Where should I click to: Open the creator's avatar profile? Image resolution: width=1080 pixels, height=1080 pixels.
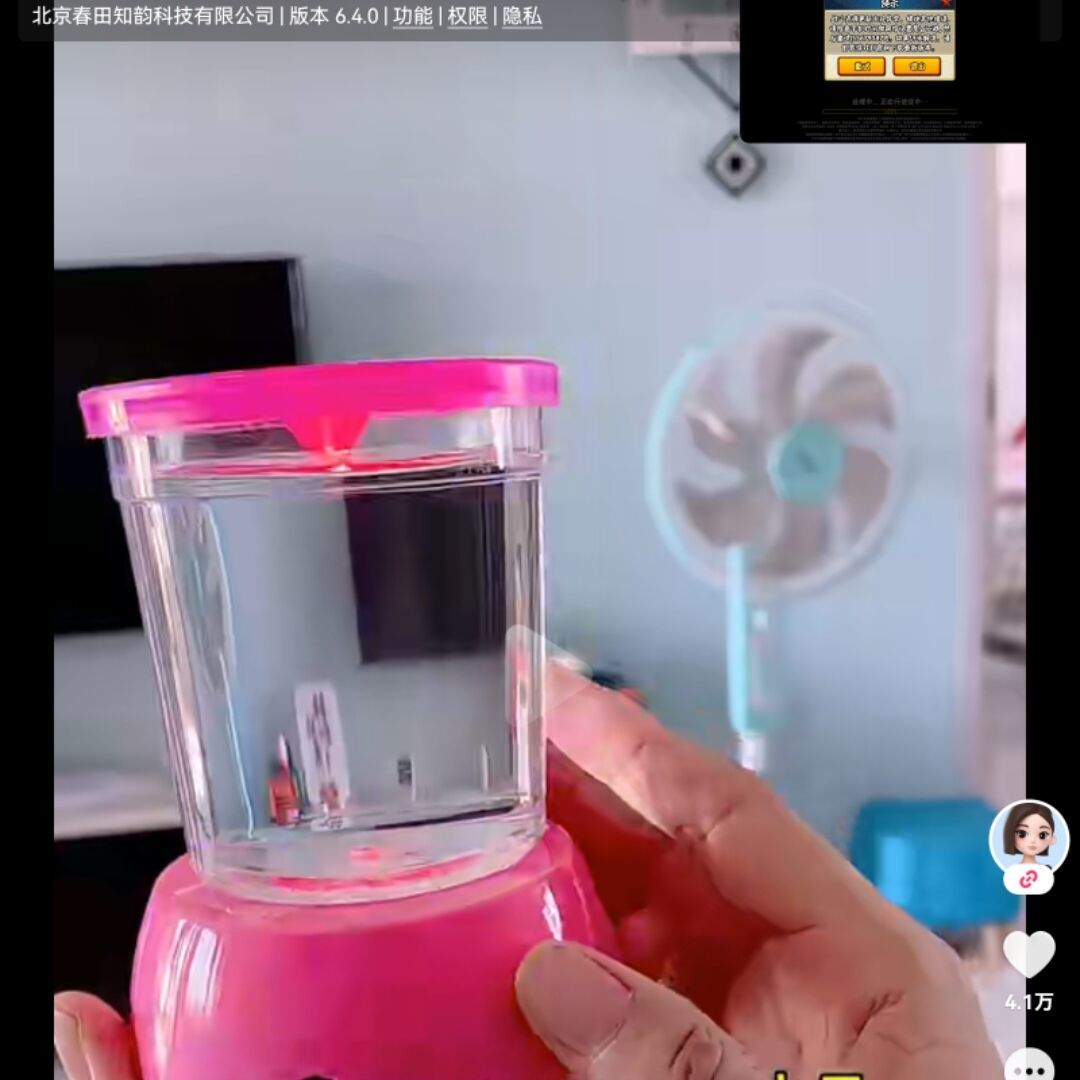pyautogui.click(x=1028, y=838)
